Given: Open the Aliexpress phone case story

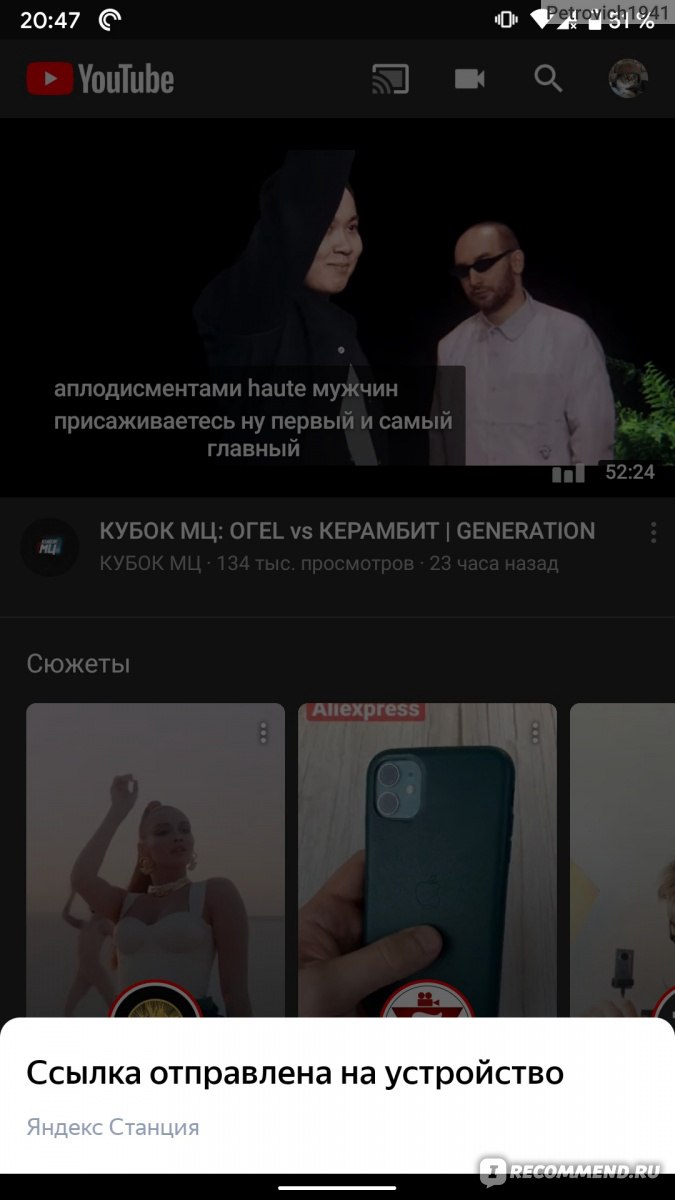Looking at the screenshot, I should (x=427, y=860).
